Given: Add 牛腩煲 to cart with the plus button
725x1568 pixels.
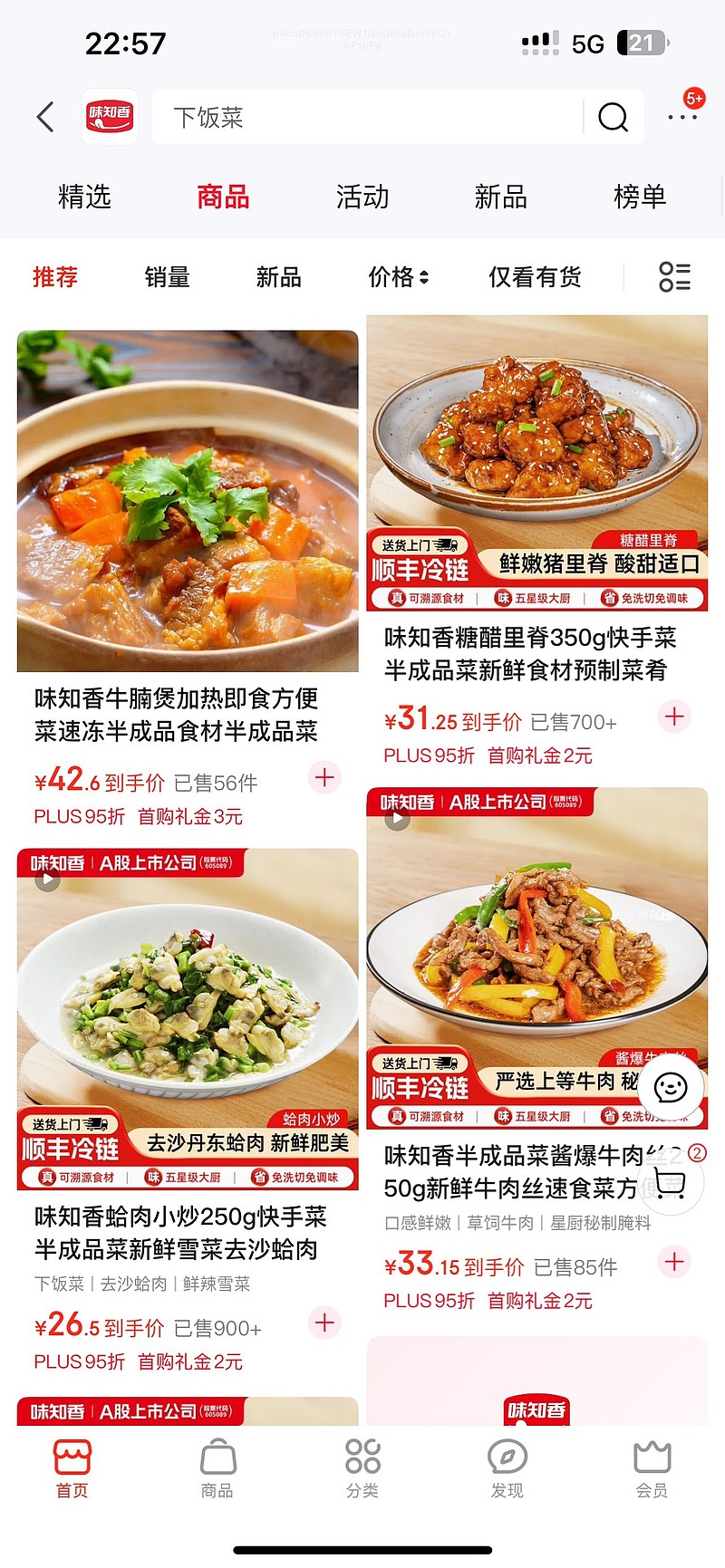Looking at the screenshot, I should 324,777.
